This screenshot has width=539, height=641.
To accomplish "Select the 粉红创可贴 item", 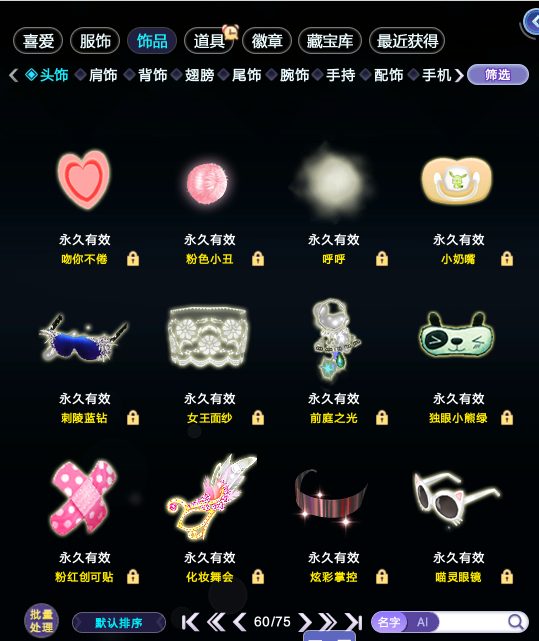I will point(83,496).
